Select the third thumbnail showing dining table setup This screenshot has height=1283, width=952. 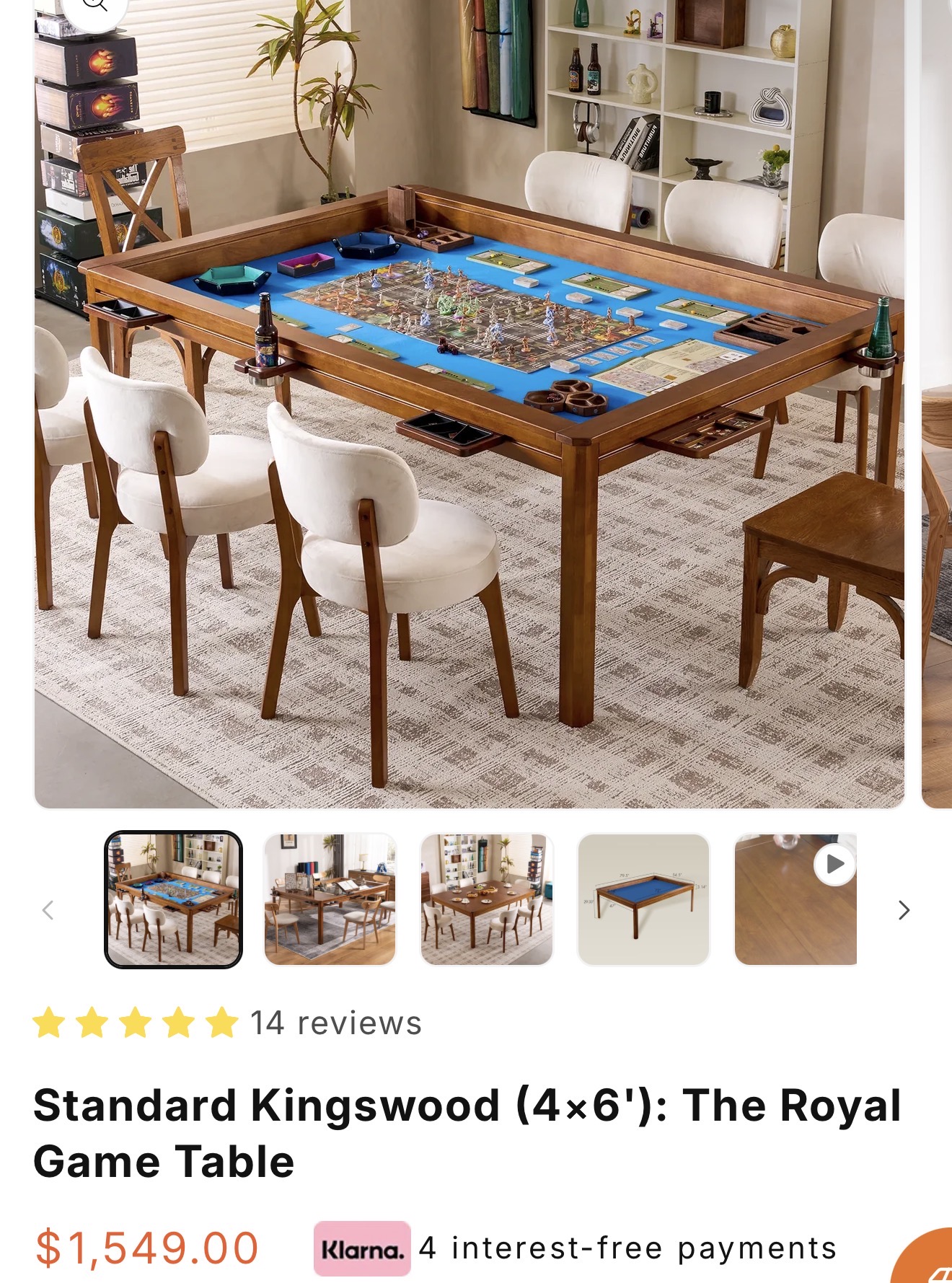[487, 899]
